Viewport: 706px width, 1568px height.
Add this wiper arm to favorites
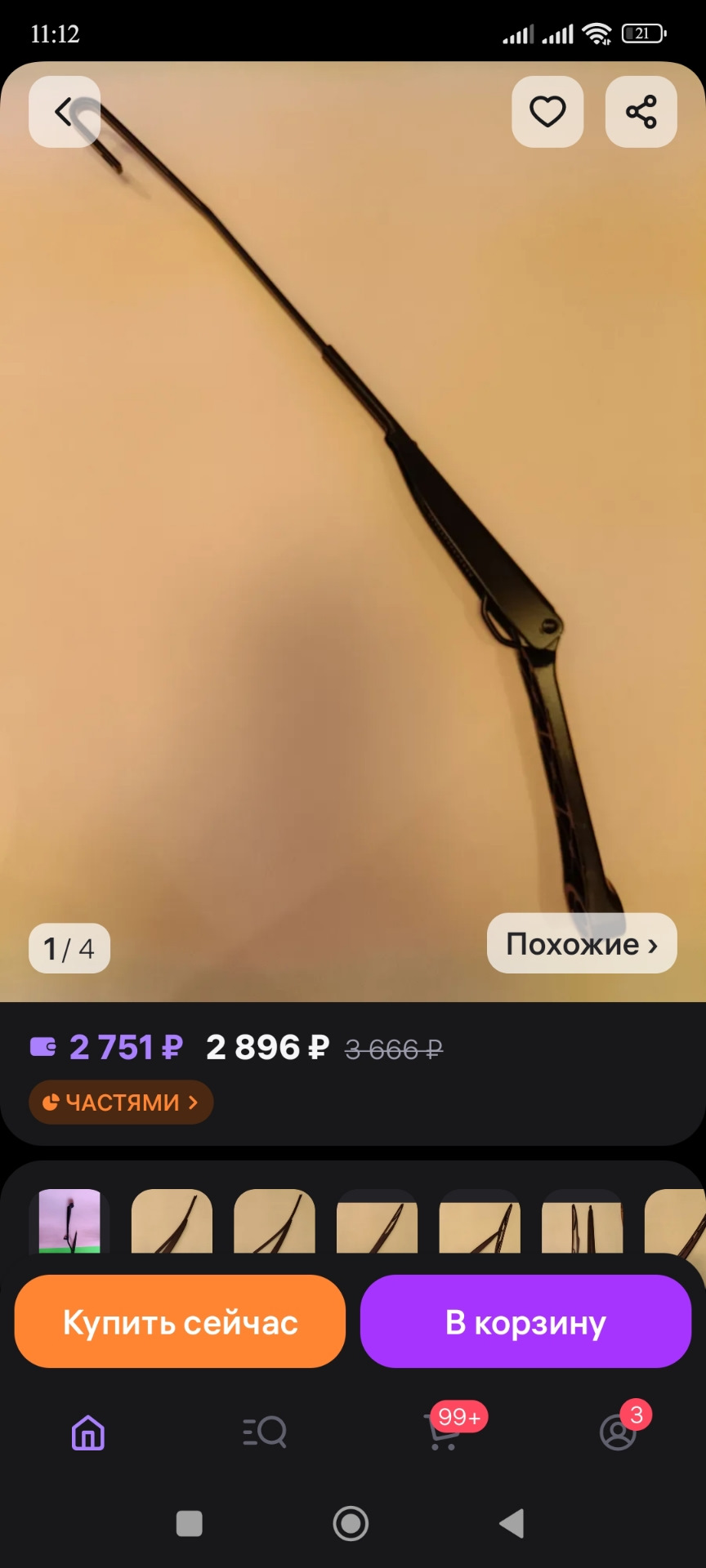(547, 112)
